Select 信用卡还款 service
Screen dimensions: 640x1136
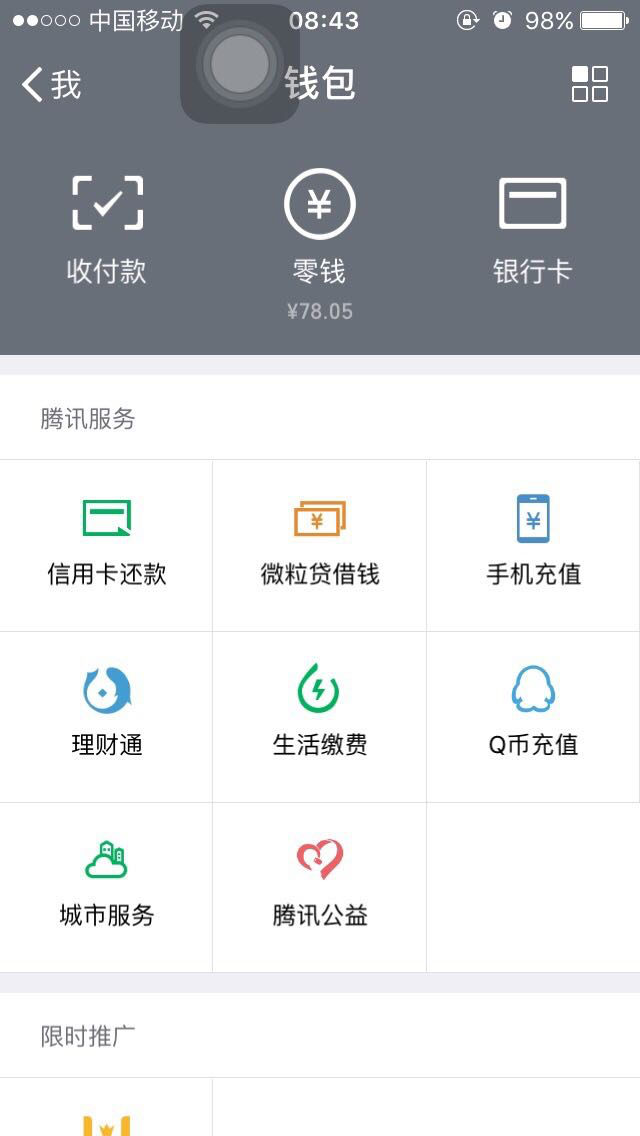(107, 545)
